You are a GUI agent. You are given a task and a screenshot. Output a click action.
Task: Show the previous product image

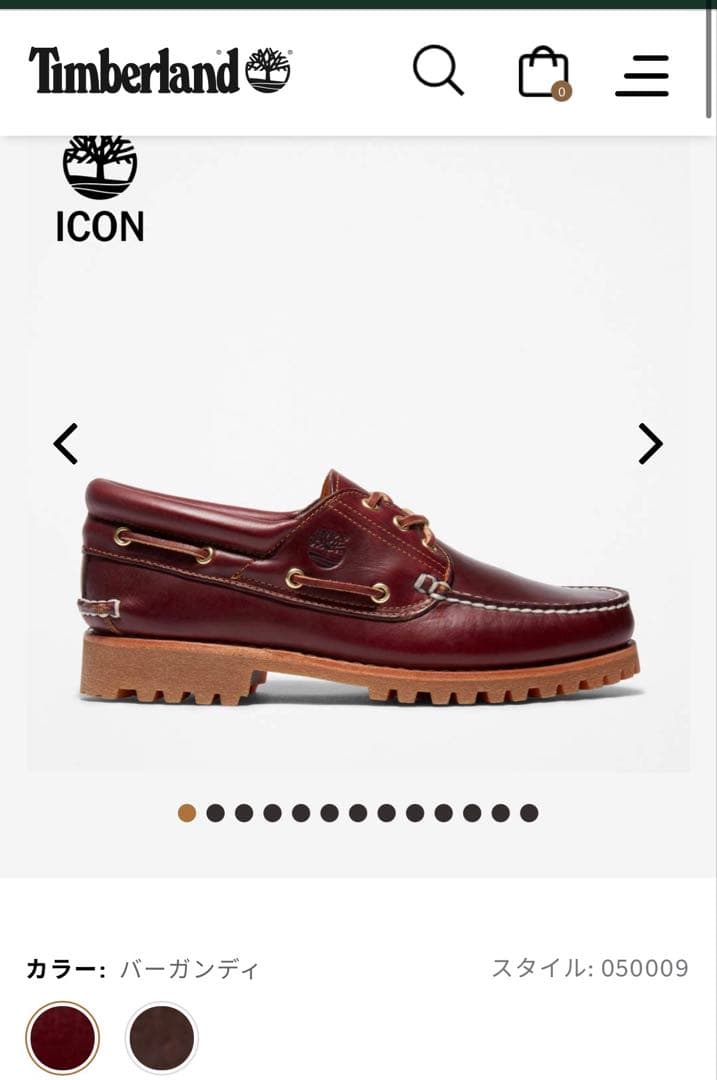(66, 444)
